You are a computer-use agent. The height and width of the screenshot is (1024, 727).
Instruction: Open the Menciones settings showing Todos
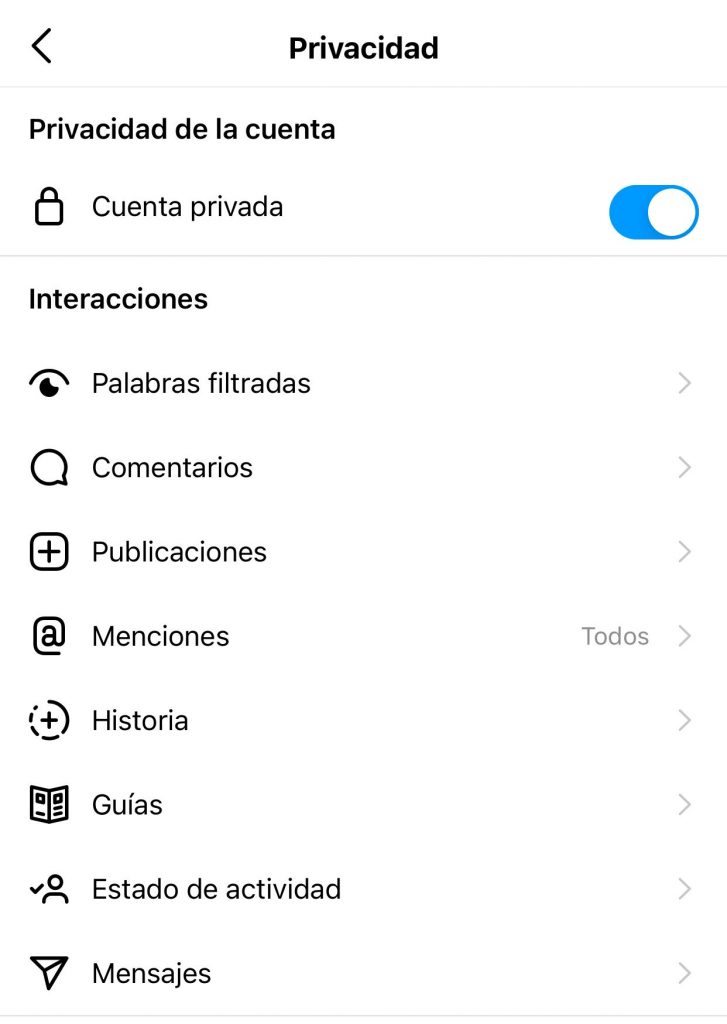click(685, 636)
